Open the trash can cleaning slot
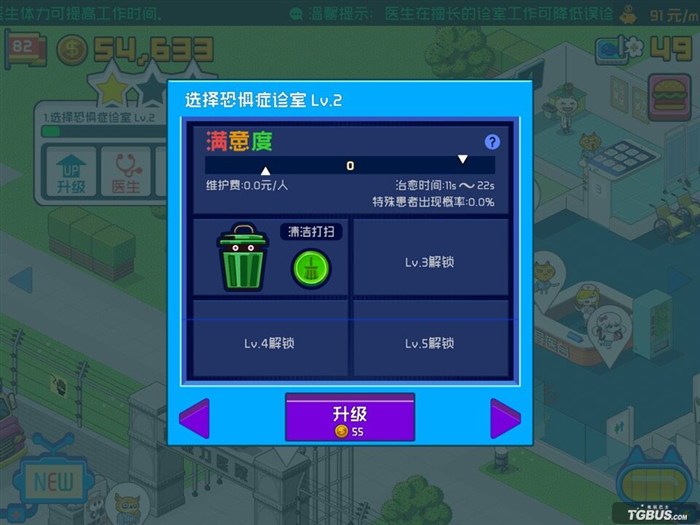700x525 pixels. [242, 258]
